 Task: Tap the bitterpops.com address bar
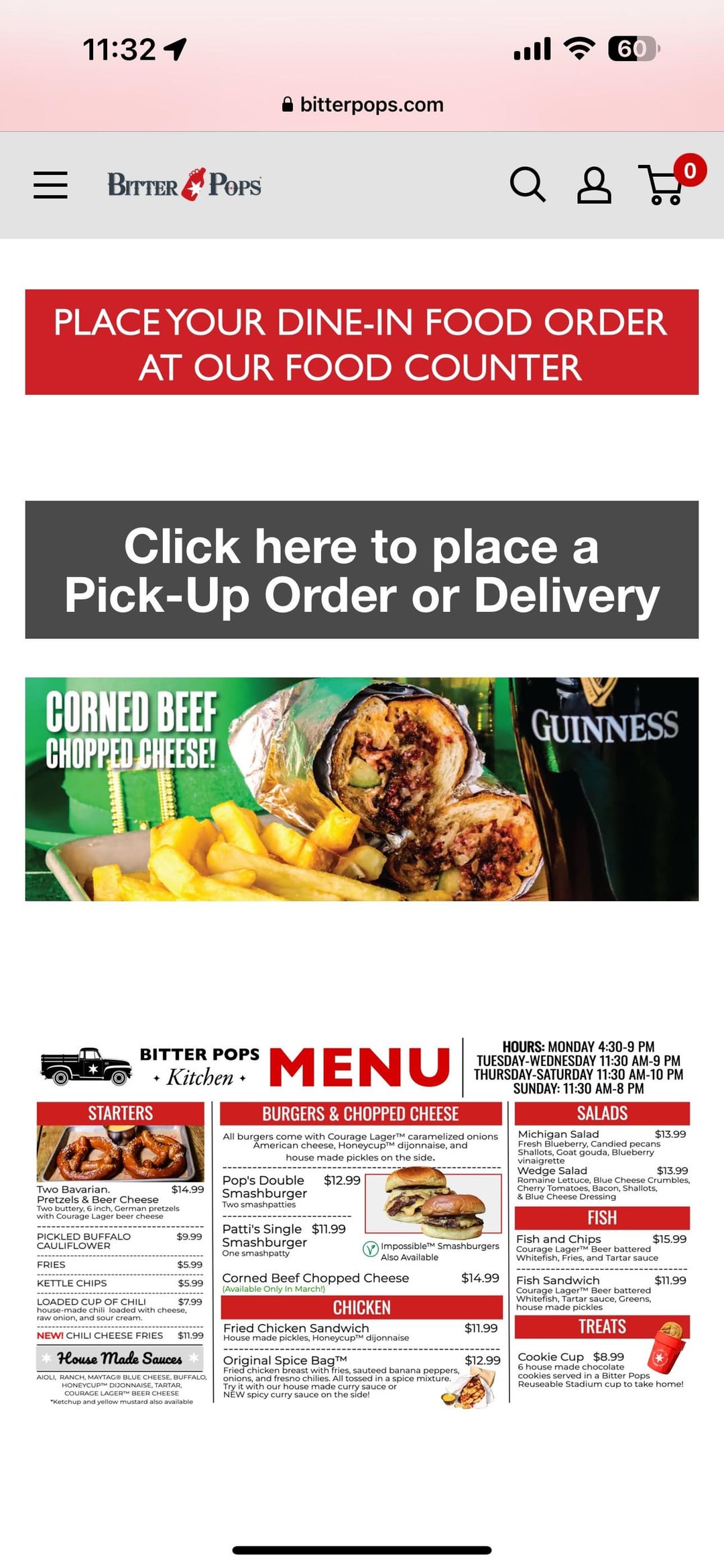(x=362, y=105)
